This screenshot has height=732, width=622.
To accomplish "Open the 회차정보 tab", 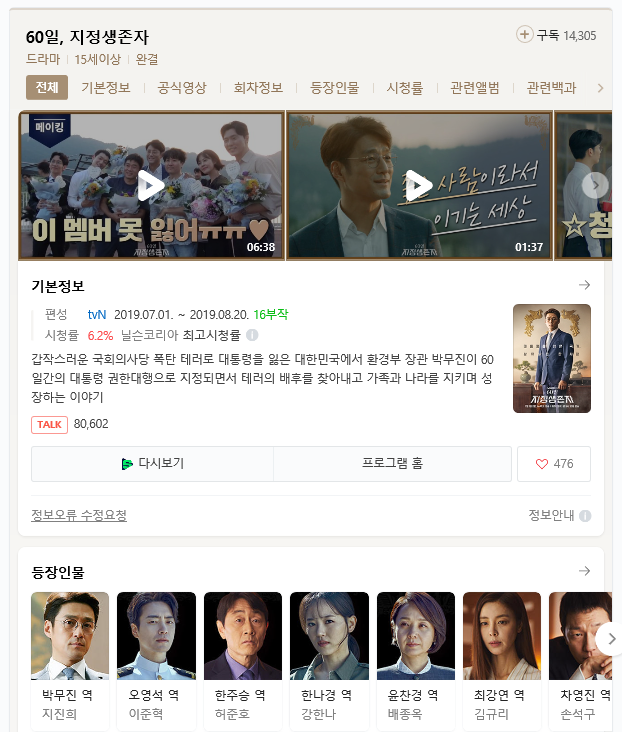I will point(258,88).
